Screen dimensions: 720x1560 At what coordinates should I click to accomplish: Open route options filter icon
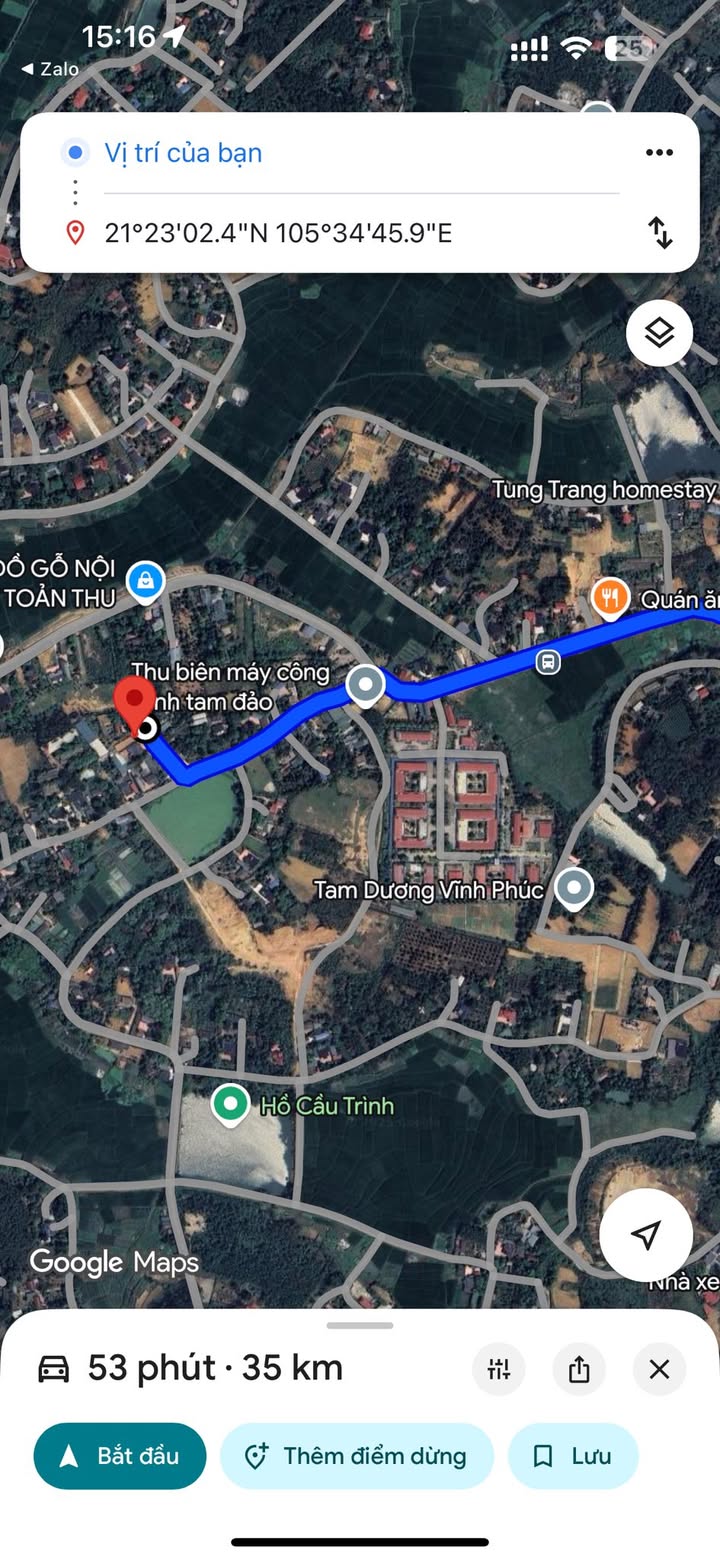pos(499,1369)
